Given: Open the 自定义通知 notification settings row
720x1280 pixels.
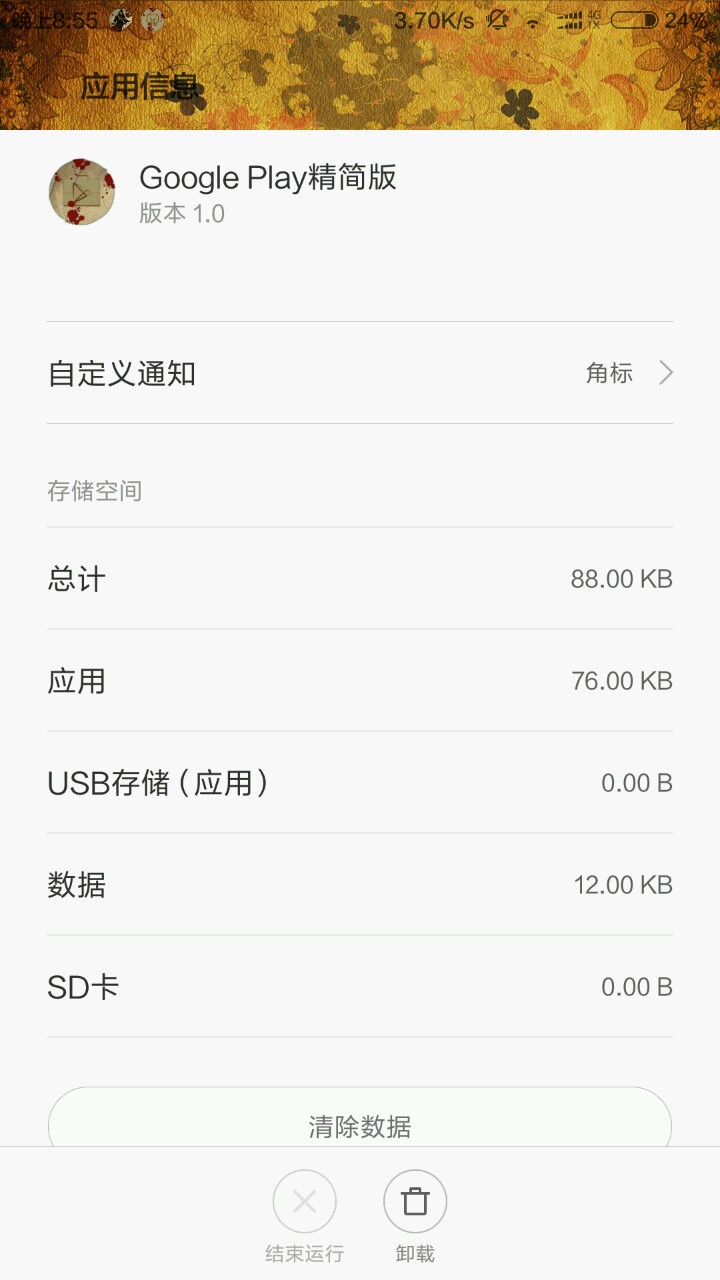Looking at the screenshot, I should click(360, 373).
